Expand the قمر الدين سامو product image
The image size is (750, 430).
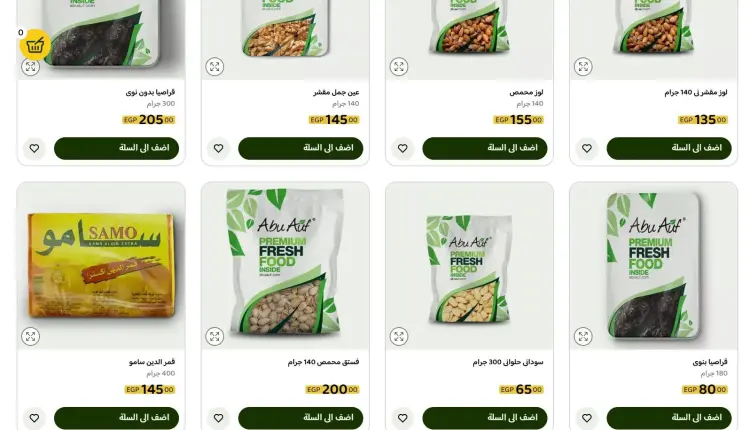pos(31,337)
